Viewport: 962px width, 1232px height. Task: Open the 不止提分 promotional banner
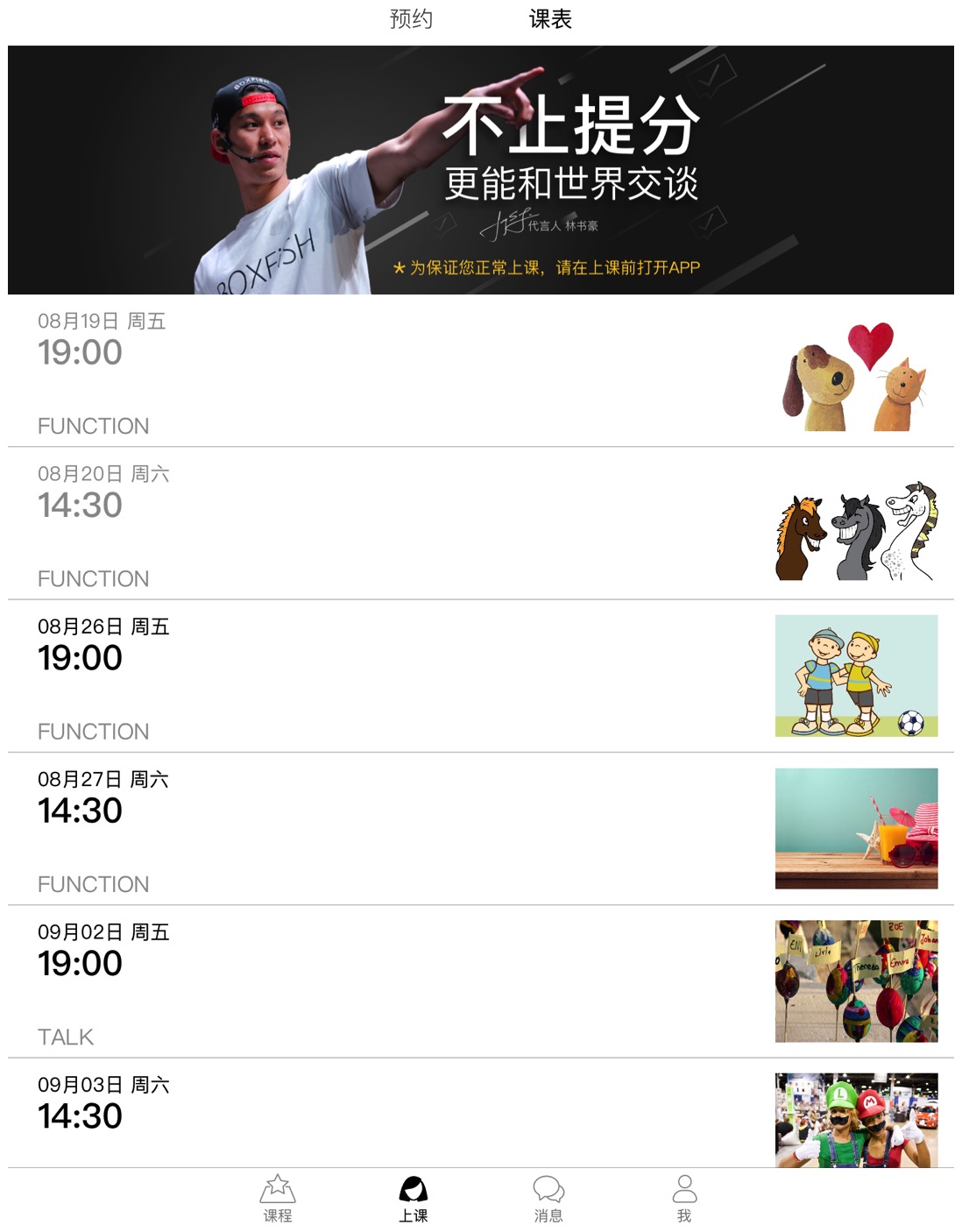tap(480, 170)
